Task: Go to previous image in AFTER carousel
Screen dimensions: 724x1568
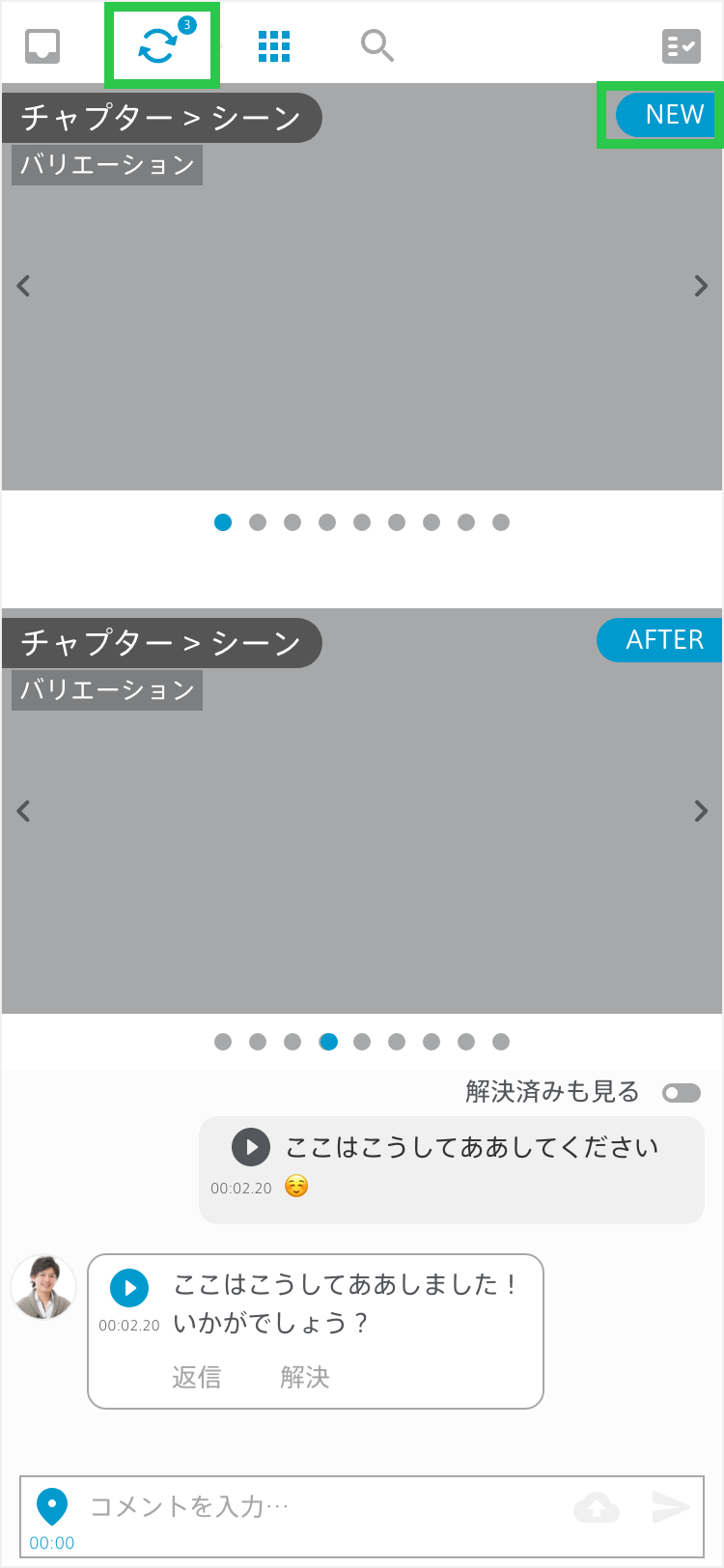Action: pos(24,811)
